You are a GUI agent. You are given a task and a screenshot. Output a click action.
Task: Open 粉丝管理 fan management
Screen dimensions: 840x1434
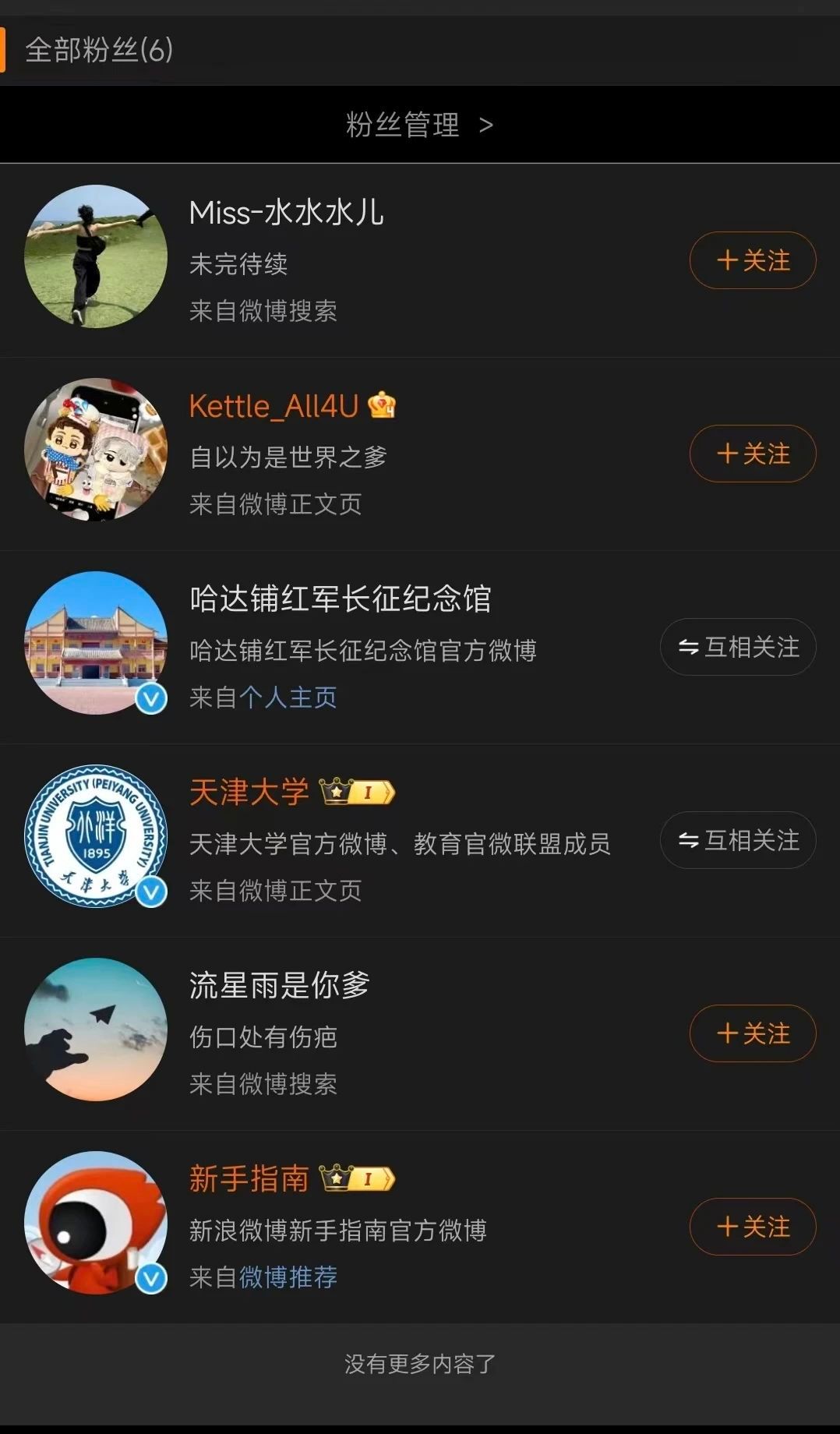pyautogui.click(x=419, y=125)
